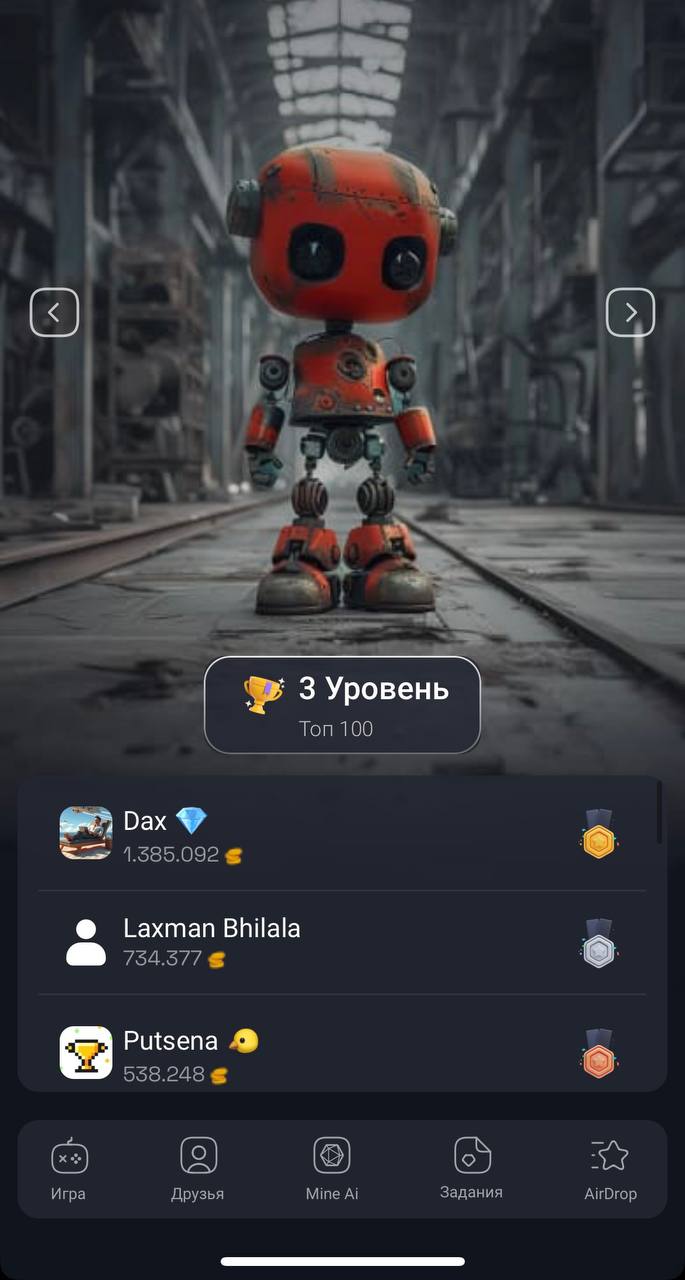Open the AirDrop tab
The image size is (685, 1280).
(610, 1169)
